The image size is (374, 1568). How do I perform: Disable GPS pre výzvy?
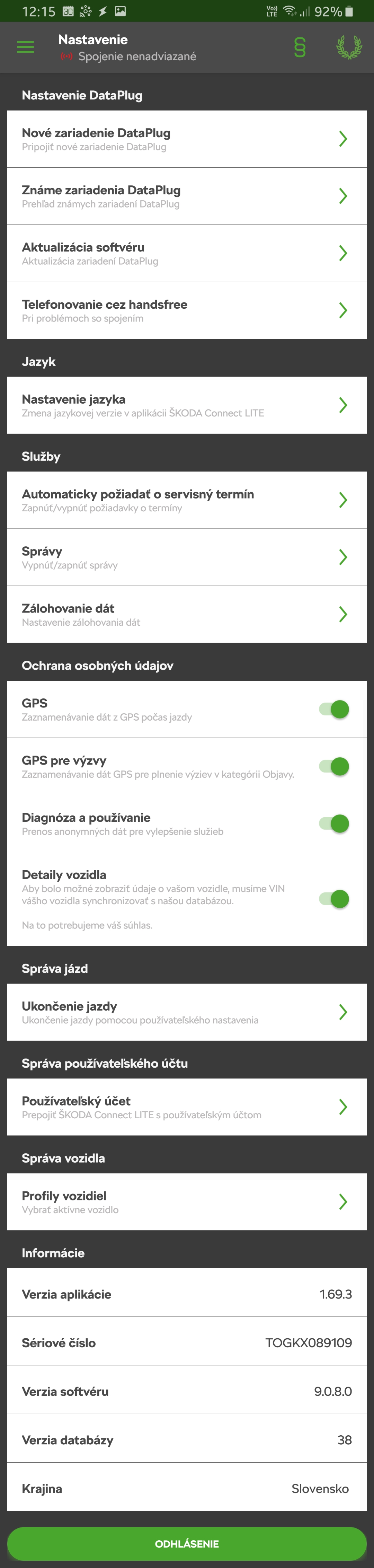pos(335,766)
